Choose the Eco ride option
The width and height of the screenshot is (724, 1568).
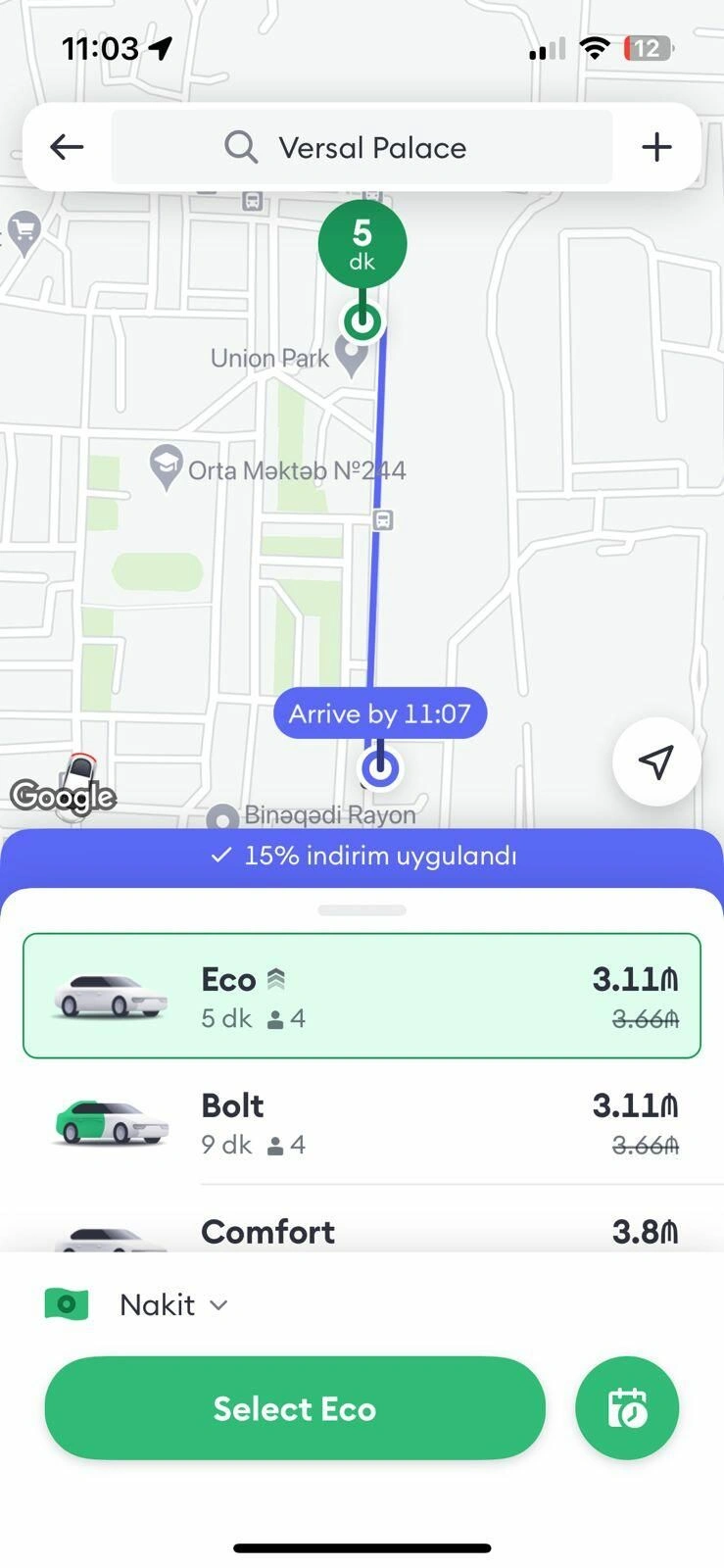pos(362,996)
